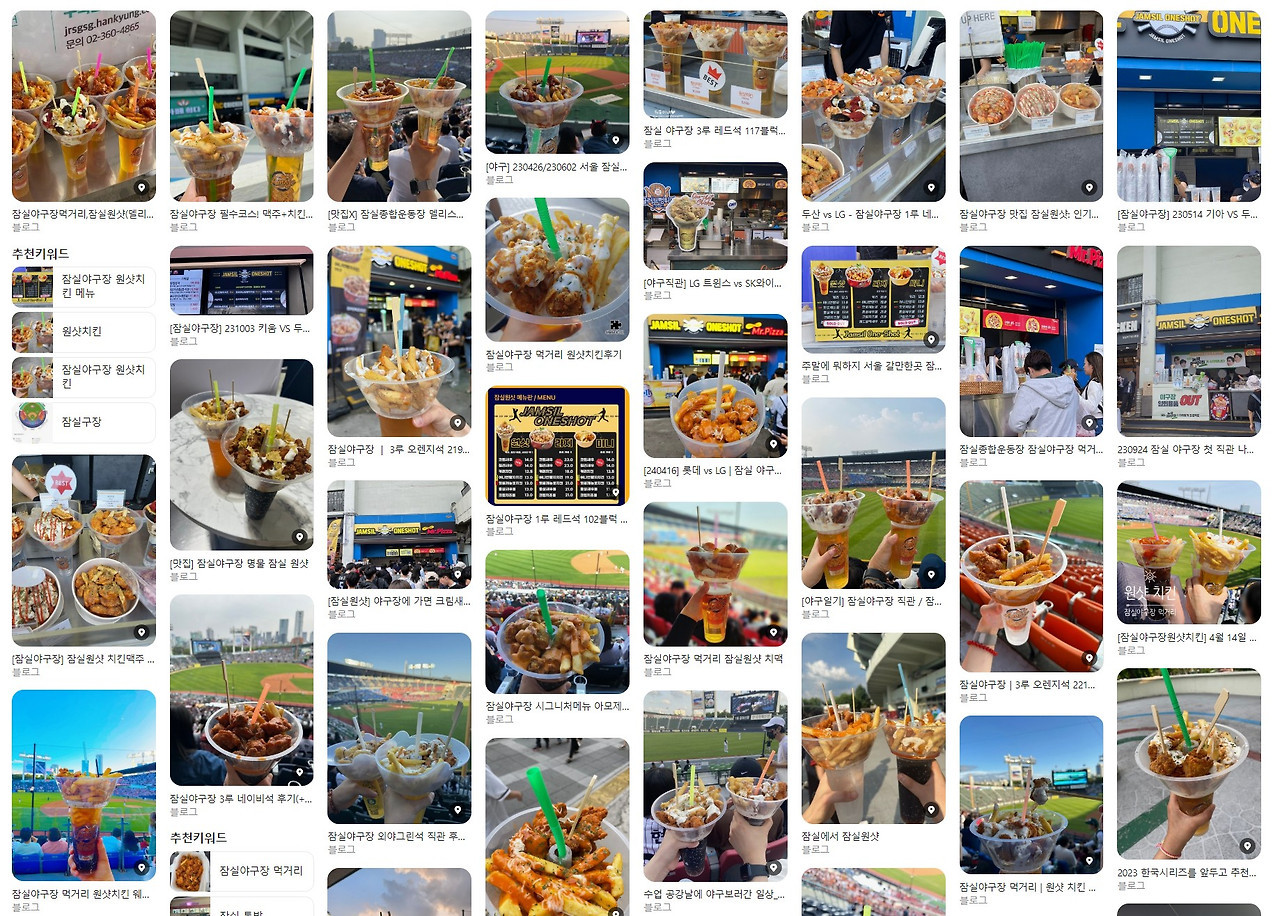
Task: Open [잠실야구장] 230514 기아 VS 두 image
Action: click(1188, 106)
